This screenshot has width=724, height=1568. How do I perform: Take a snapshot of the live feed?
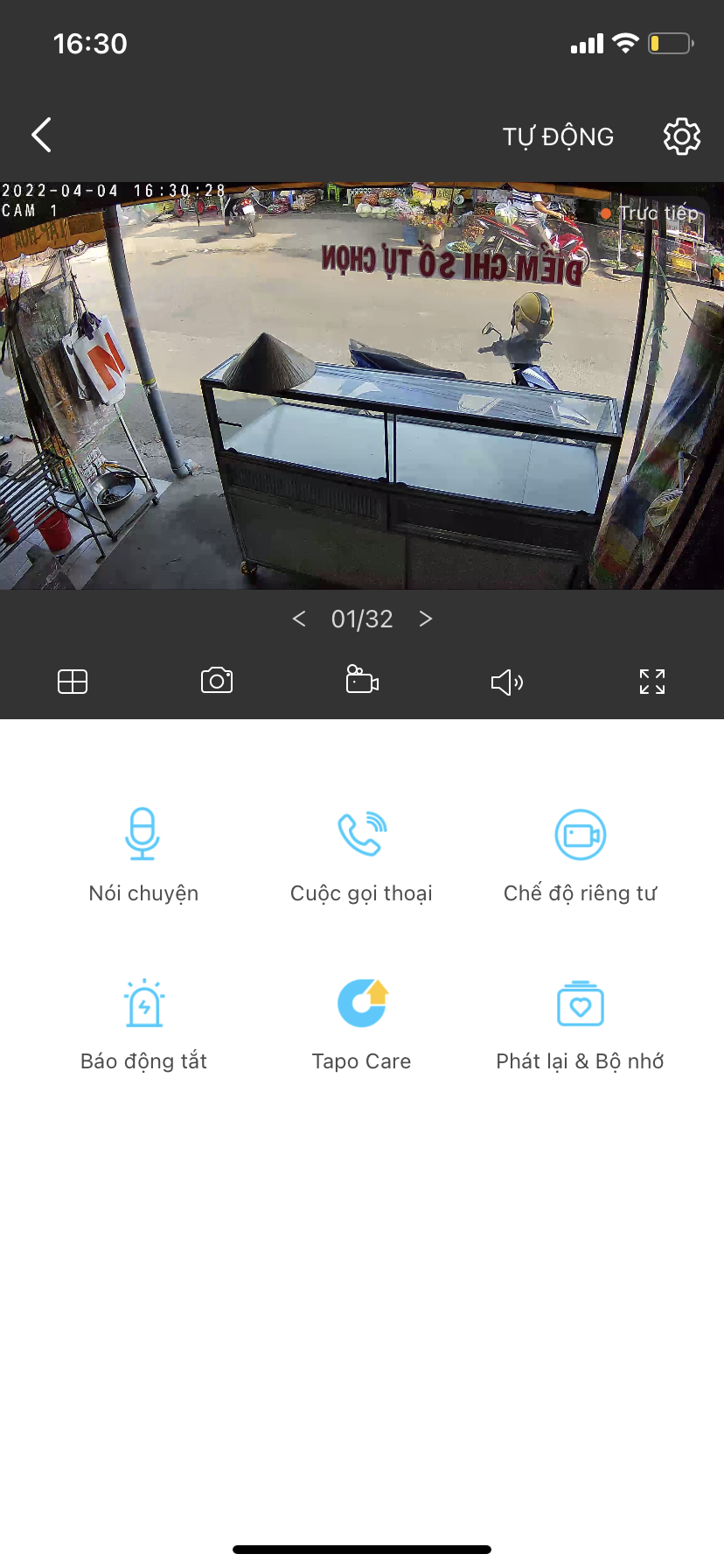(x=217, y=681)
